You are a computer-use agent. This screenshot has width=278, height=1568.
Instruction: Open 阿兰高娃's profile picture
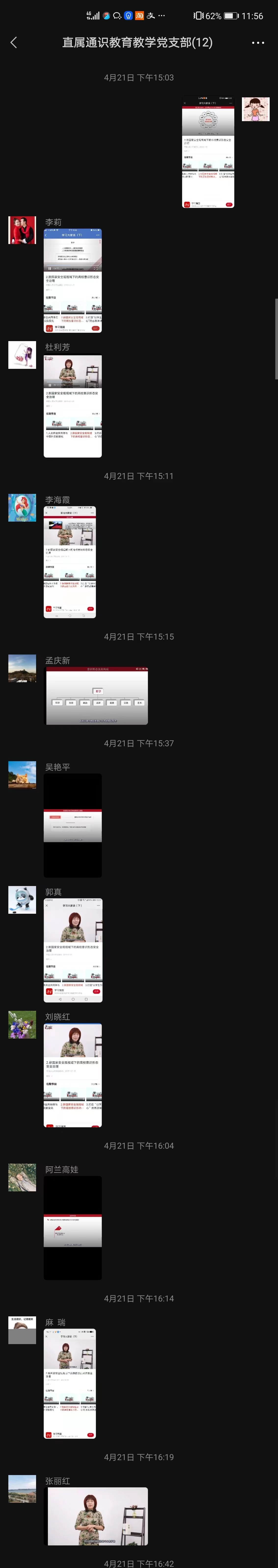click(x=22, y=1177)
